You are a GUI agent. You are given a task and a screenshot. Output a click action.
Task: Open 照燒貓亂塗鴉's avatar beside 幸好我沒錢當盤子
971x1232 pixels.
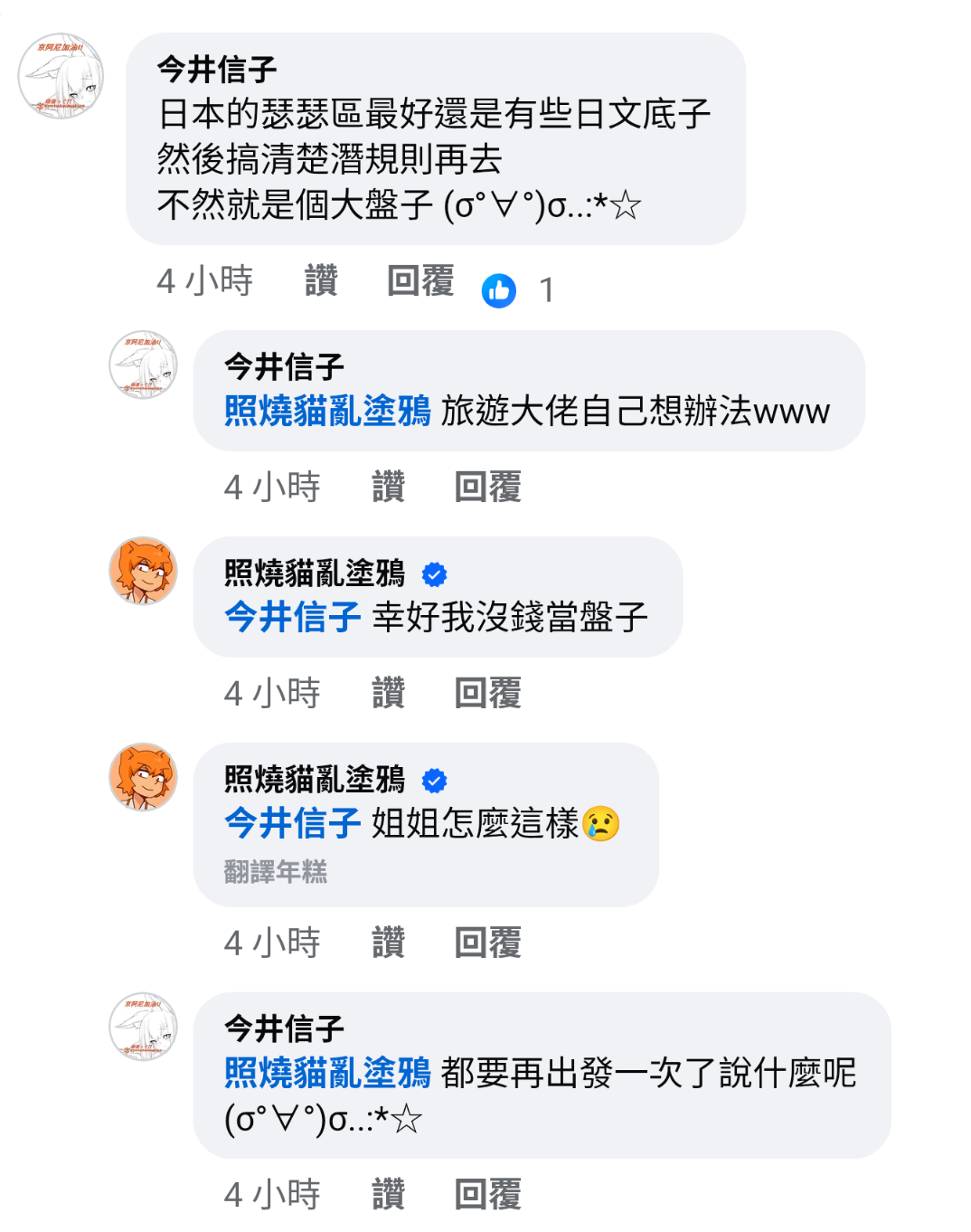coord(143,571)
